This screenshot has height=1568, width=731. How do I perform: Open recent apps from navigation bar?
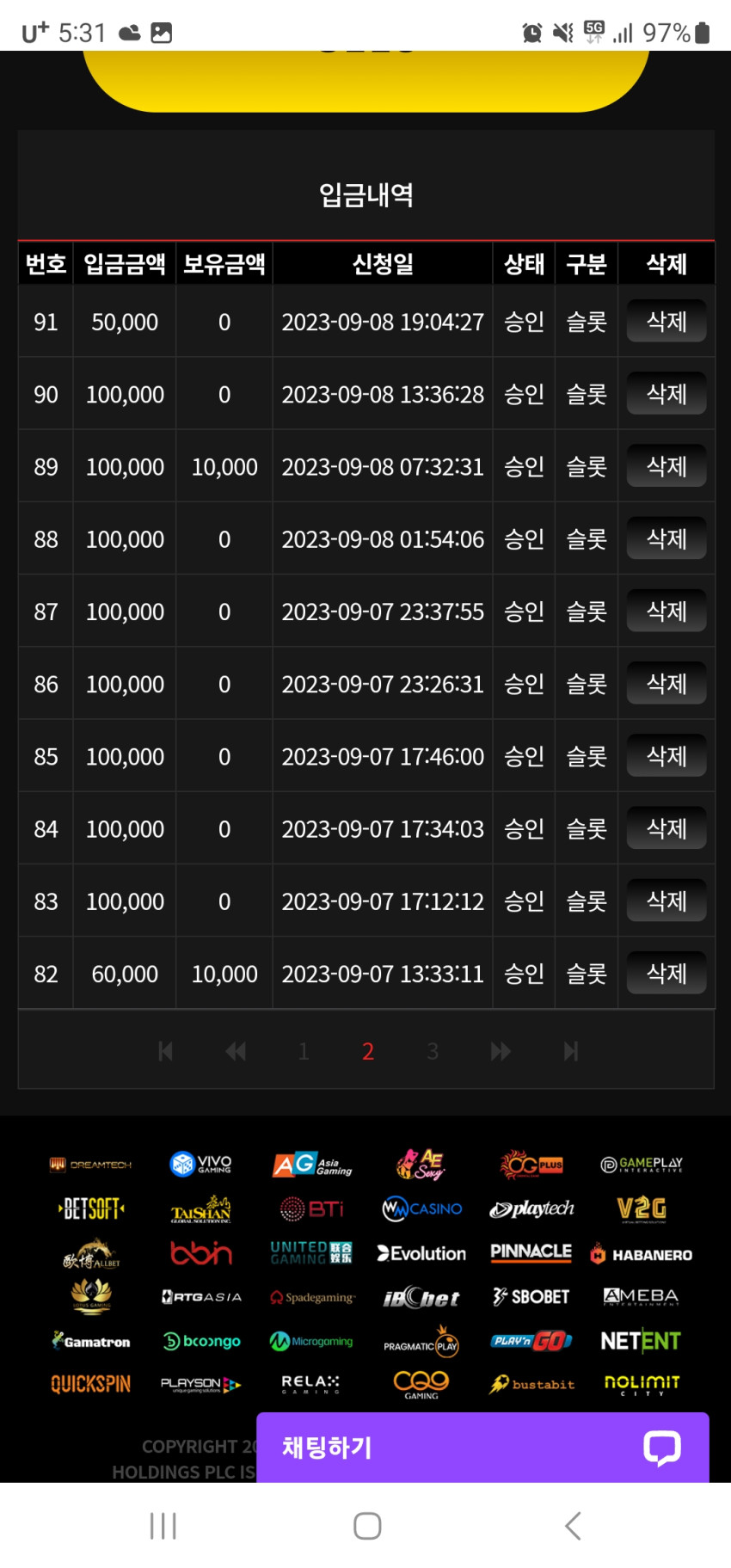(163, 1526)
